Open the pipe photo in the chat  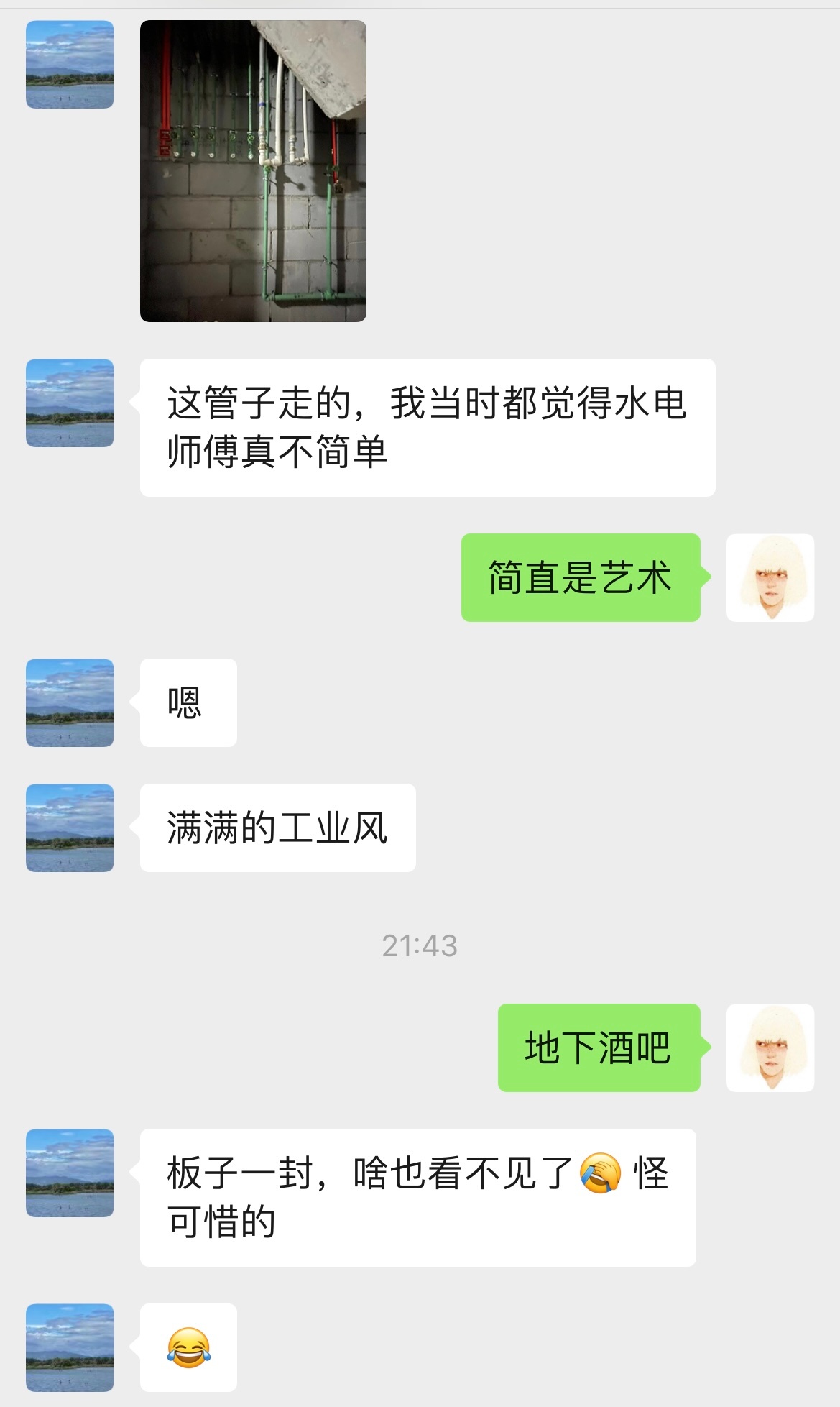tap(253, 171)
